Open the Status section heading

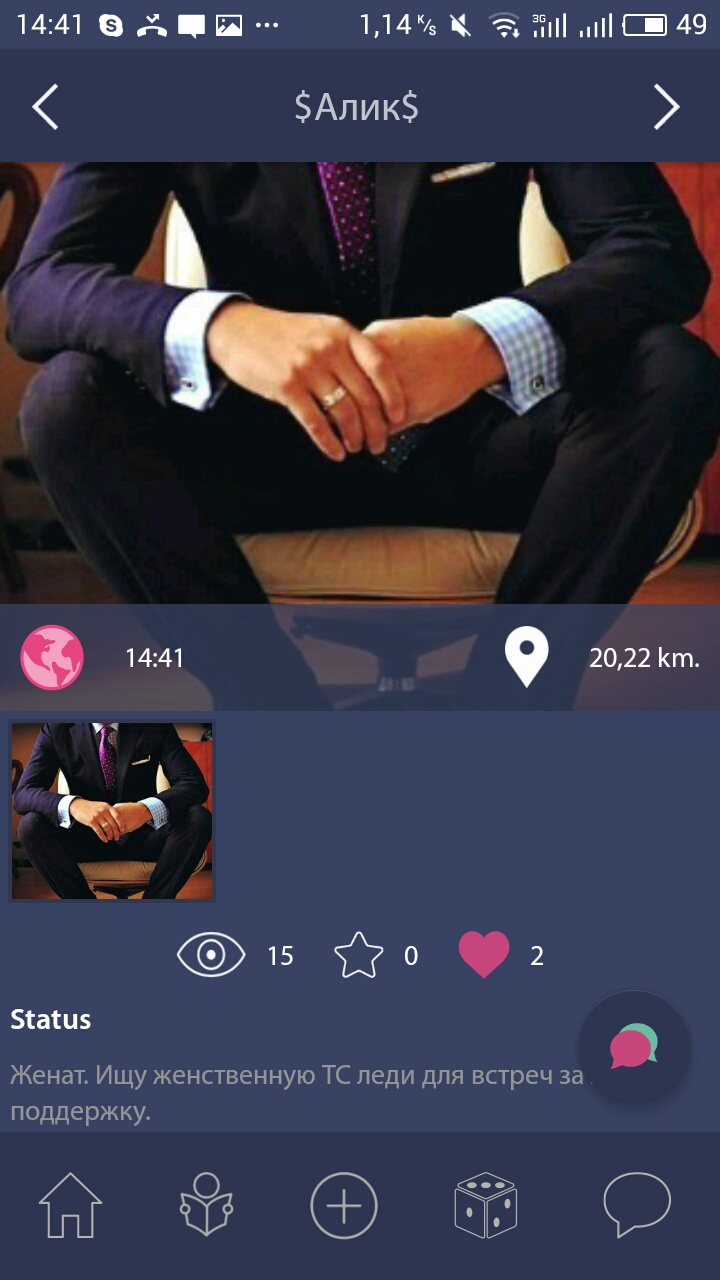tap(50, 1020)
